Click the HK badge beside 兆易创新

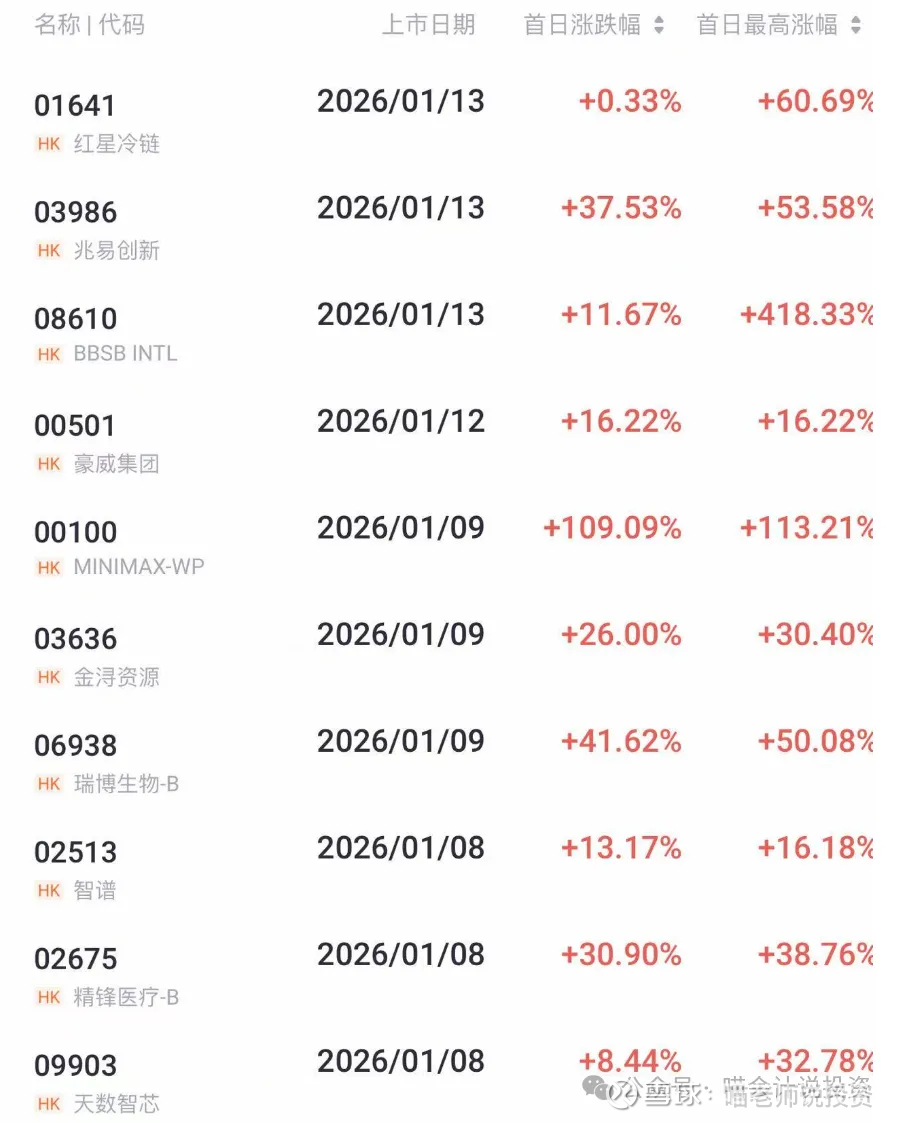click(47, 252)
